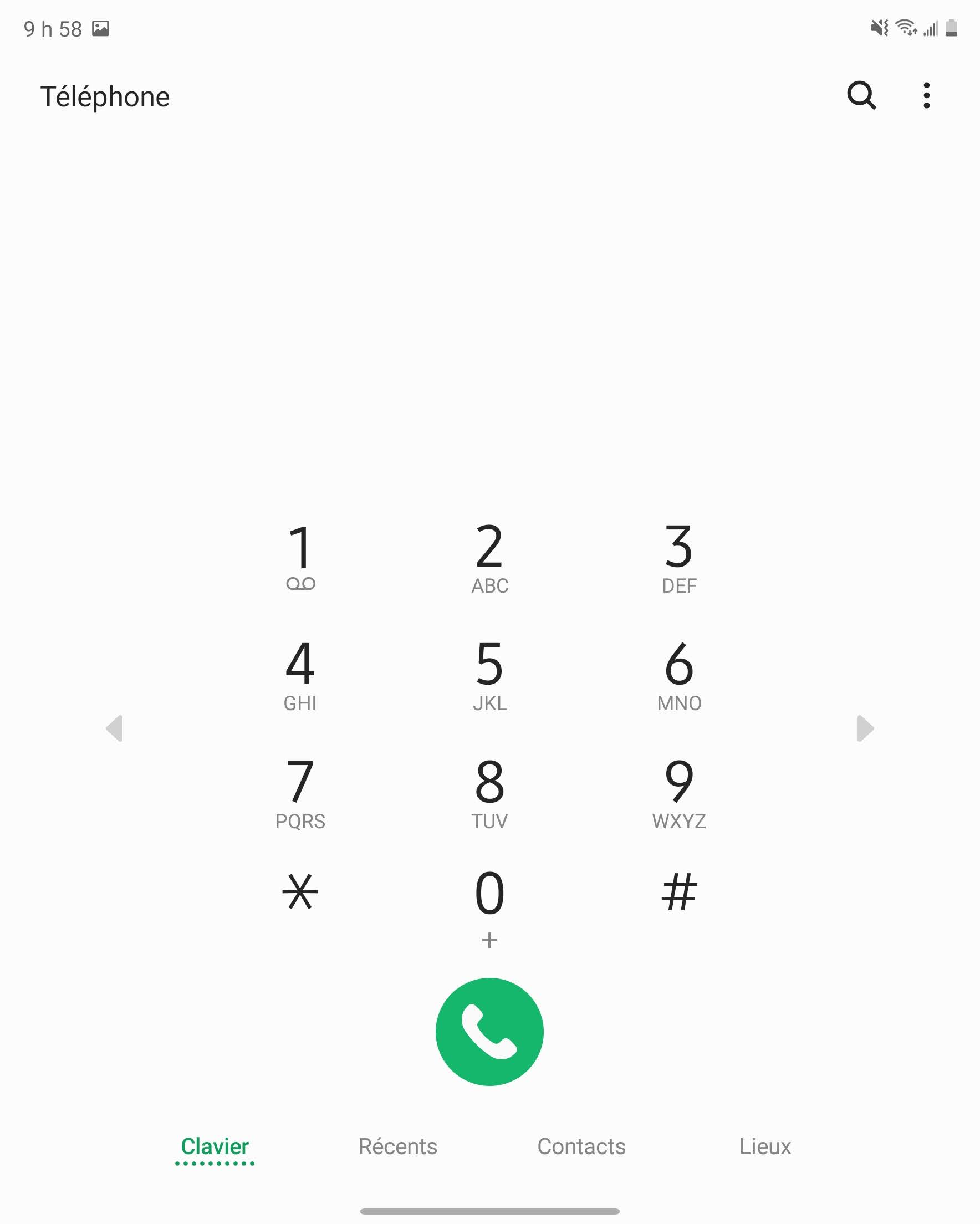This screenshot has width=980, height=1224.
Task: Open the search icon
Action: pos(861,95)
